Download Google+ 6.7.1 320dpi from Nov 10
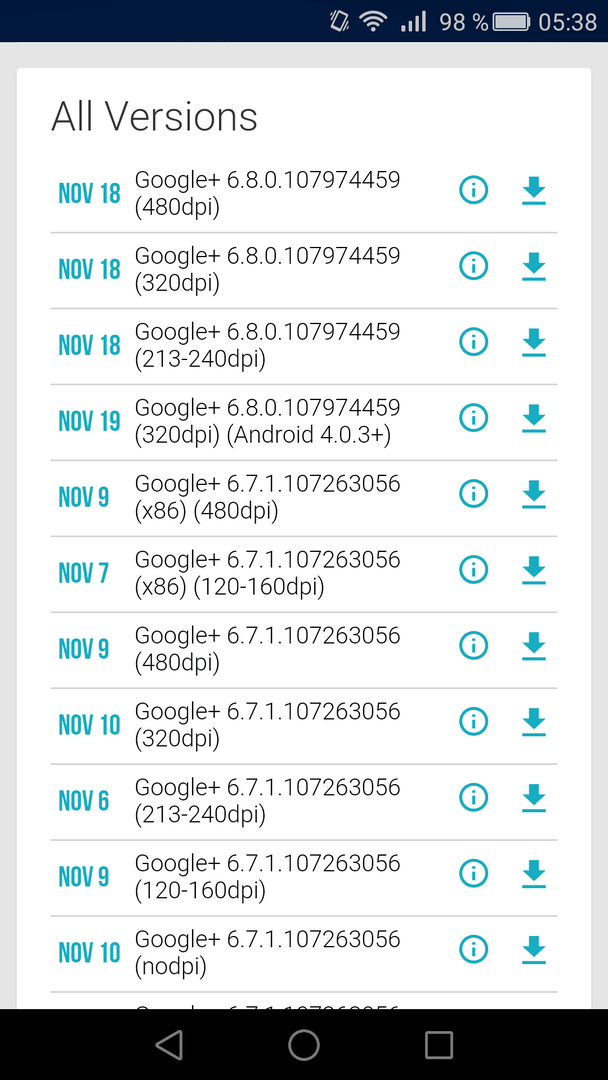608x1080 pixels. click(x=534, y=722)
